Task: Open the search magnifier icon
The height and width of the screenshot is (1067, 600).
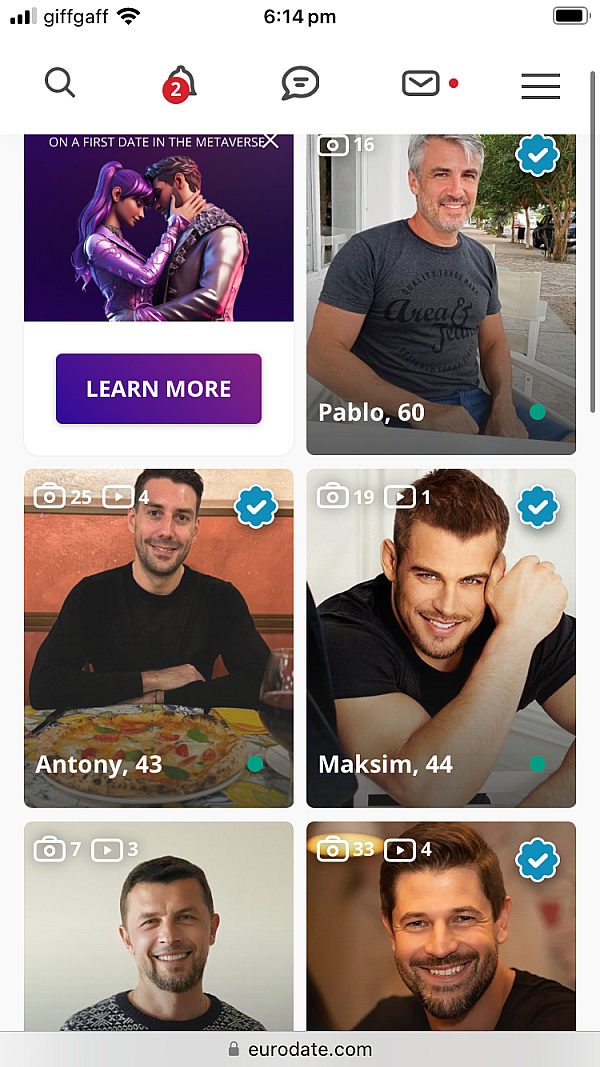Action: [60, 83]
